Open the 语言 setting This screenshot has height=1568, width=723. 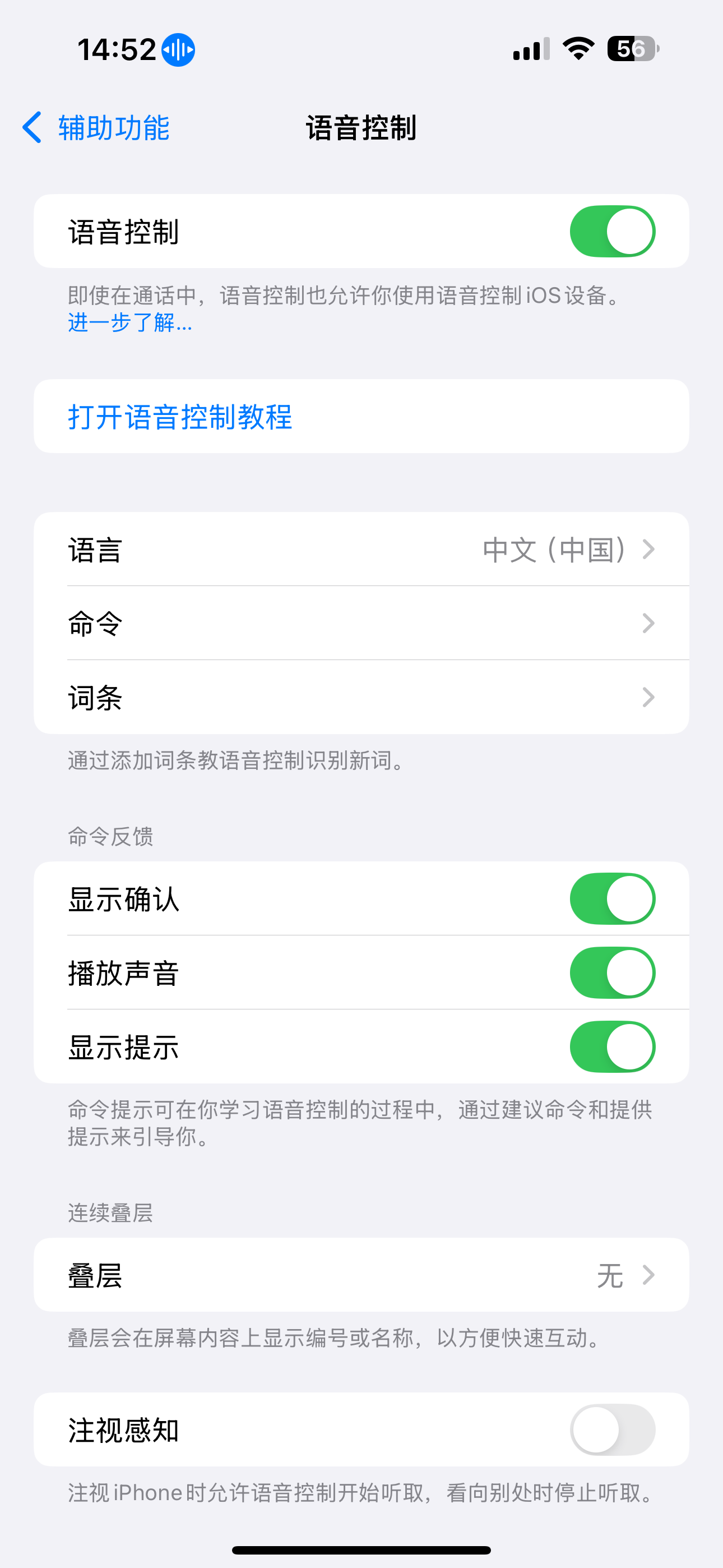coord(361,549)
